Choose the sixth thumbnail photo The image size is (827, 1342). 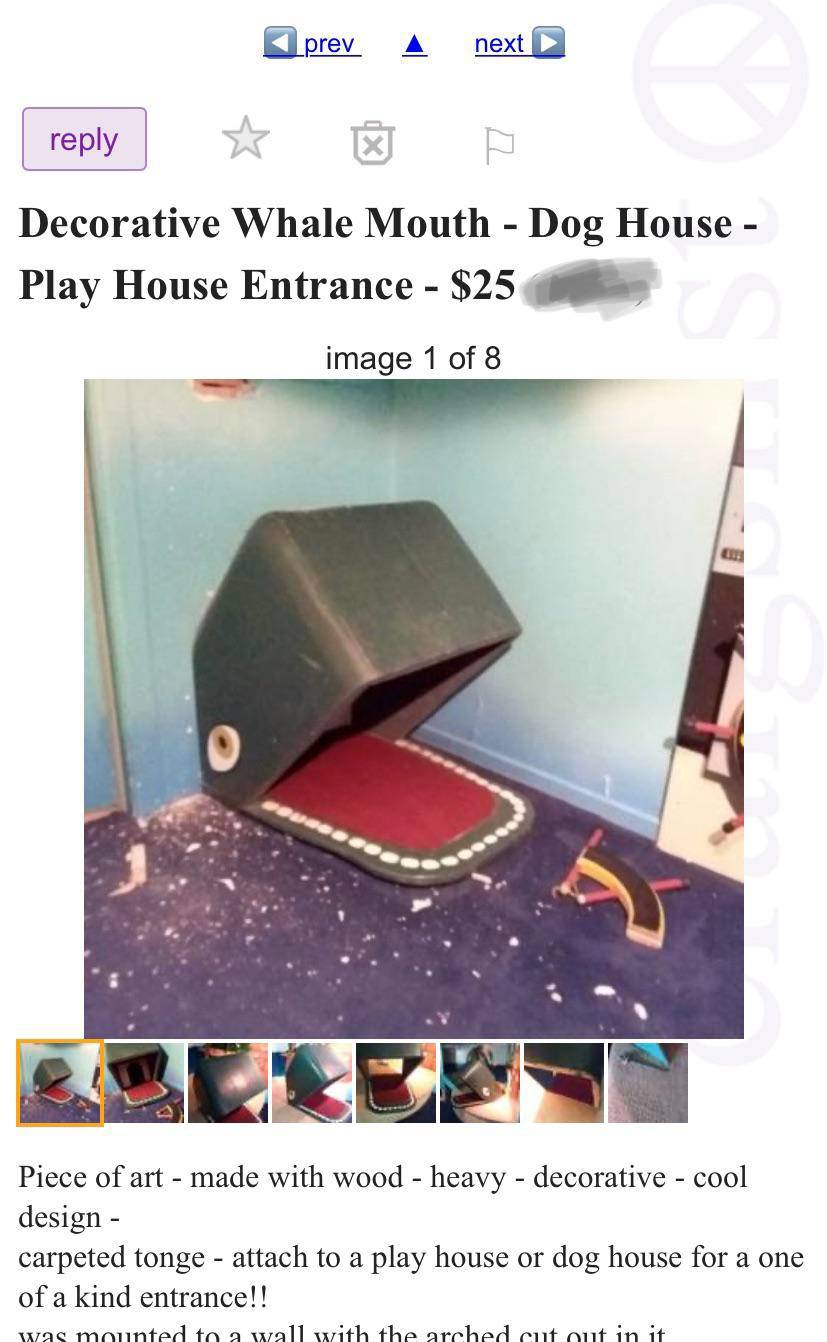pos(480,1083)
